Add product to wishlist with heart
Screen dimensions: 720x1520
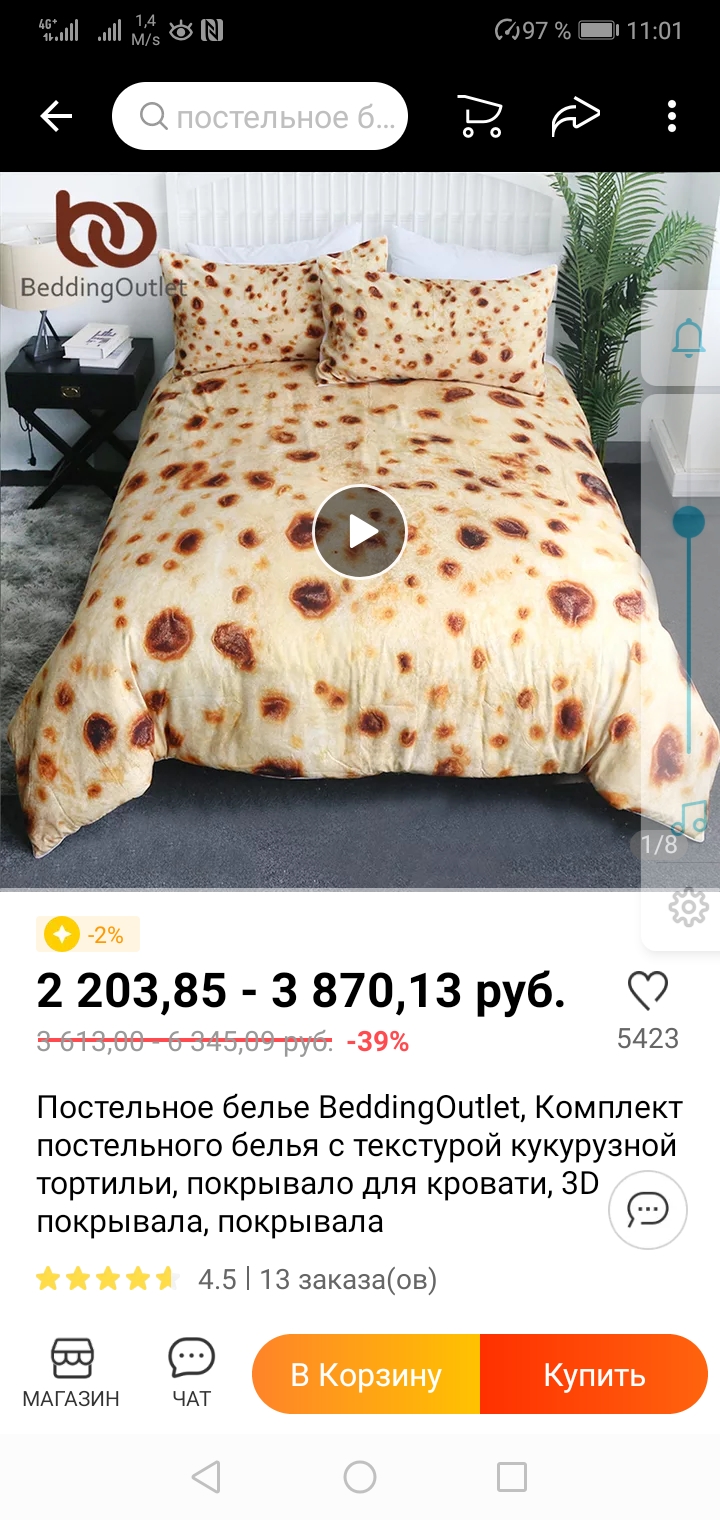[647, 992]
